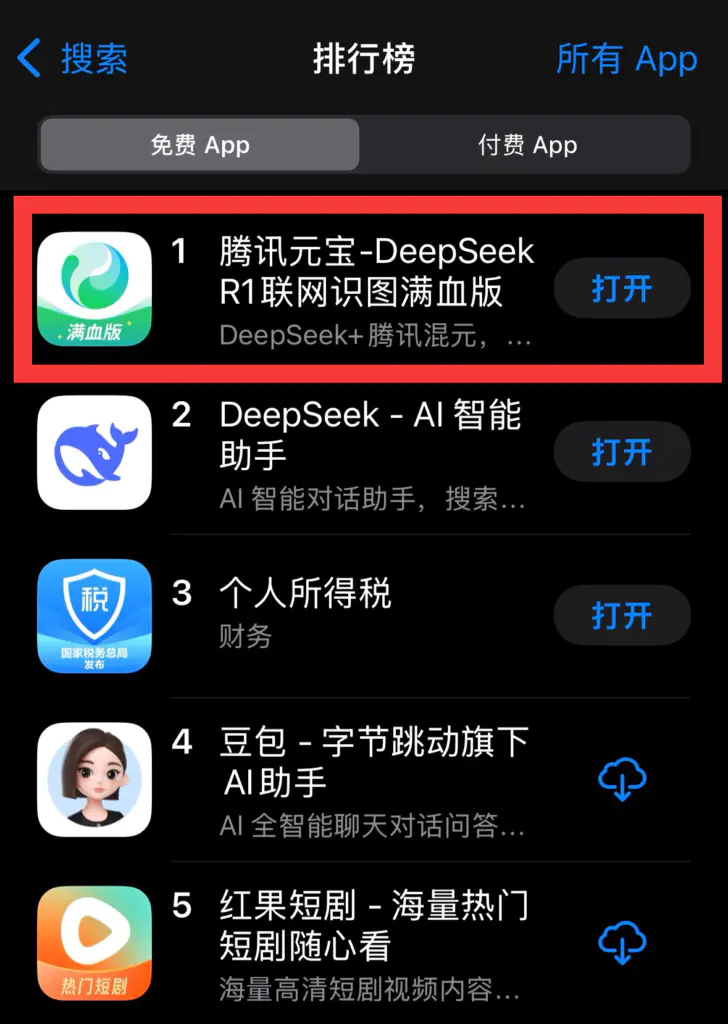Image resolution: width=728 pixels, height=1024 pixels.
Task: Click the 豆包 AI assistant avatar icon
Action: pyautogui.click(x=94, y=778)
